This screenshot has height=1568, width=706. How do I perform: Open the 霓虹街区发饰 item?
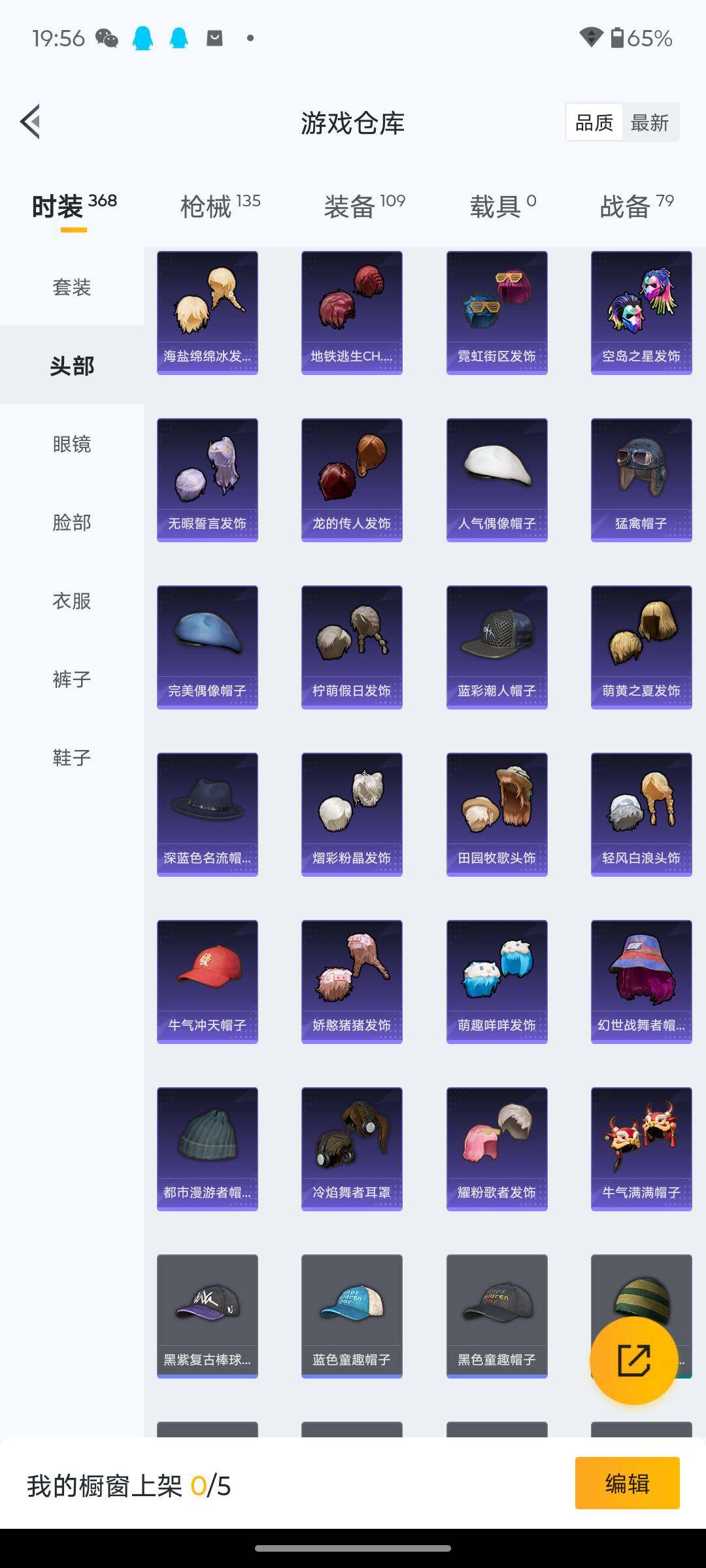coord(497,312)
